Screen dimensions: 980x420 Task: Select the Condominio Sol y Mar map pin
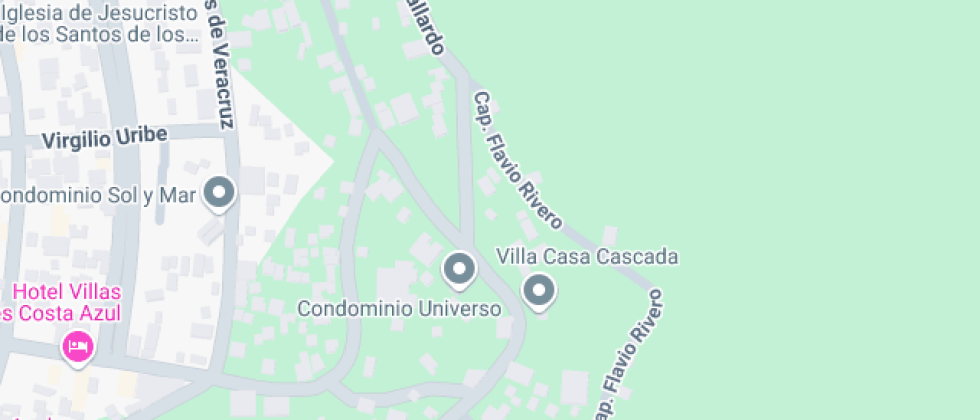[219, 192]
